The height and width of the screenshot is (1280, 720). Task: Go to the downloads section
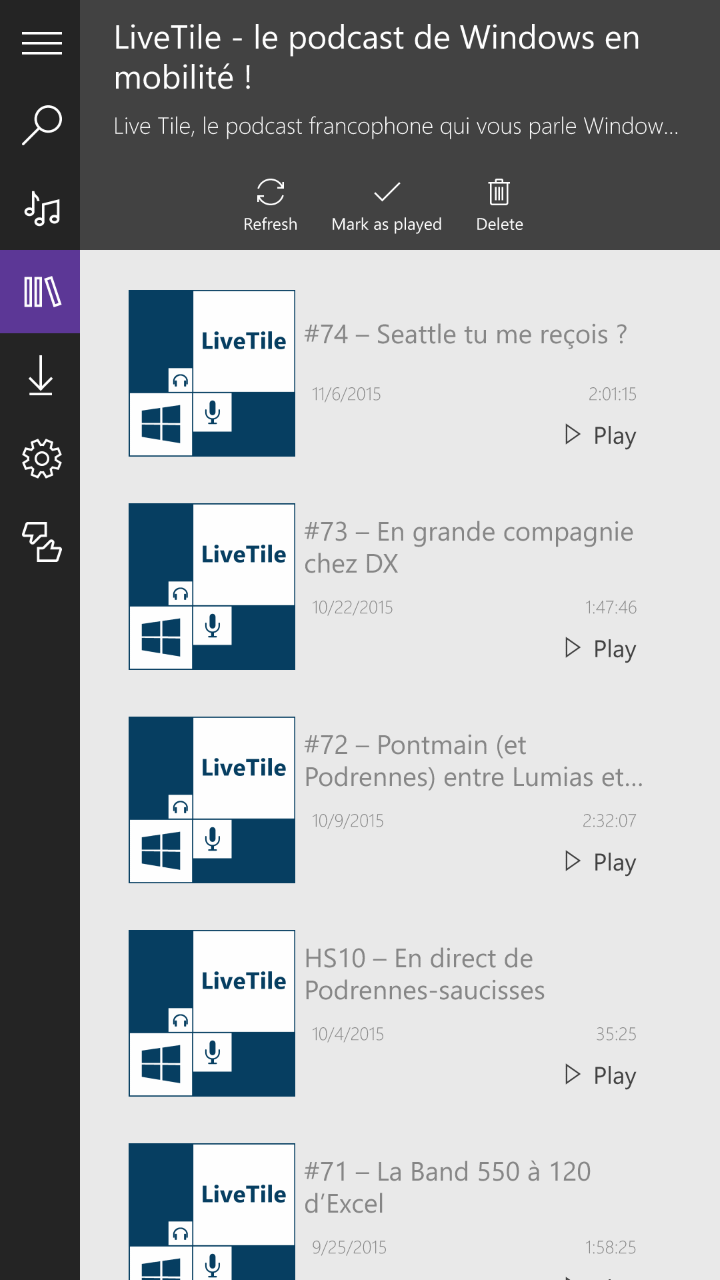coord(41,375)
